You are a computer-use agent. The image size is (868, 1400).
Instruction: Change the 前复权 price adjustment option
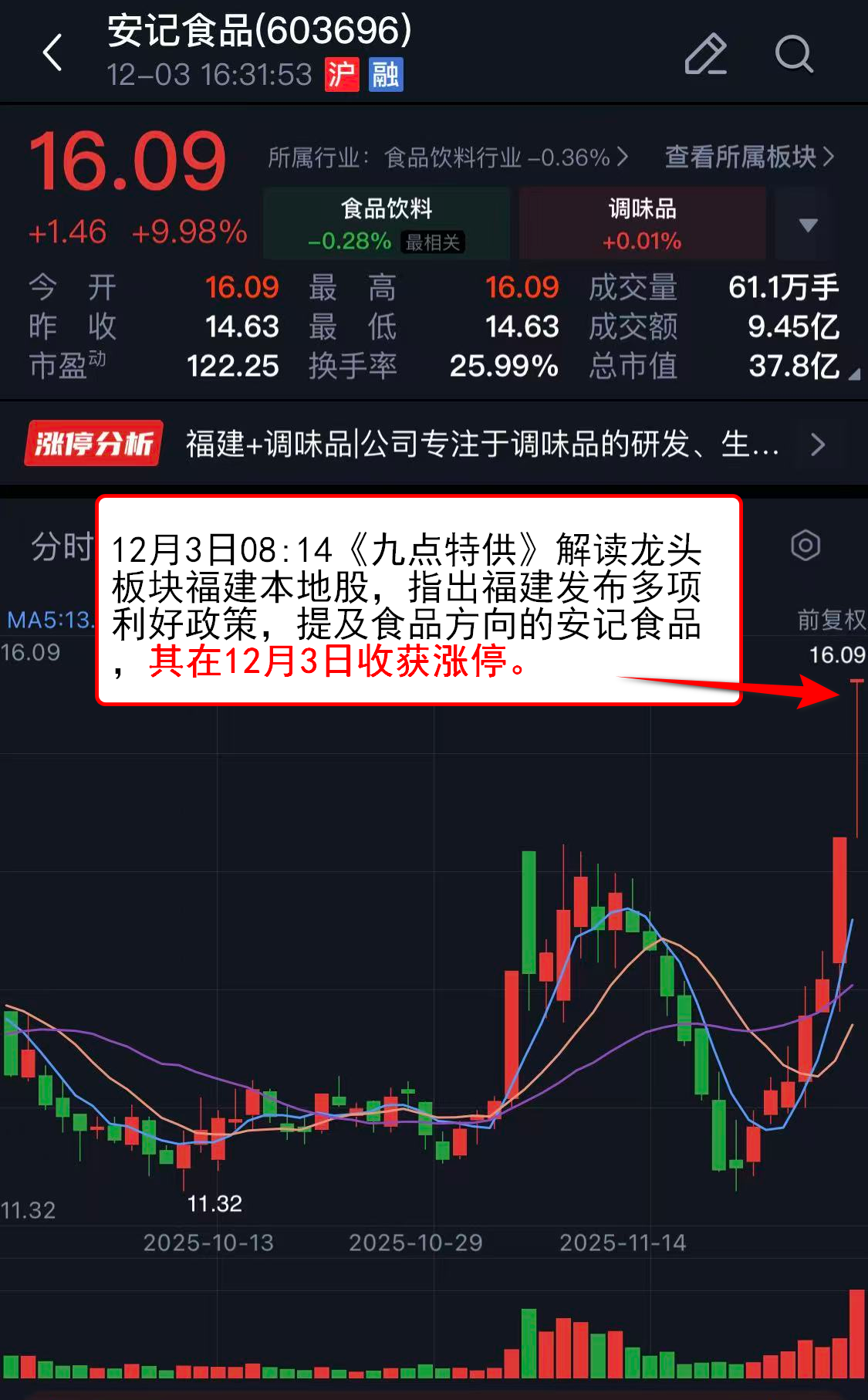830,620
